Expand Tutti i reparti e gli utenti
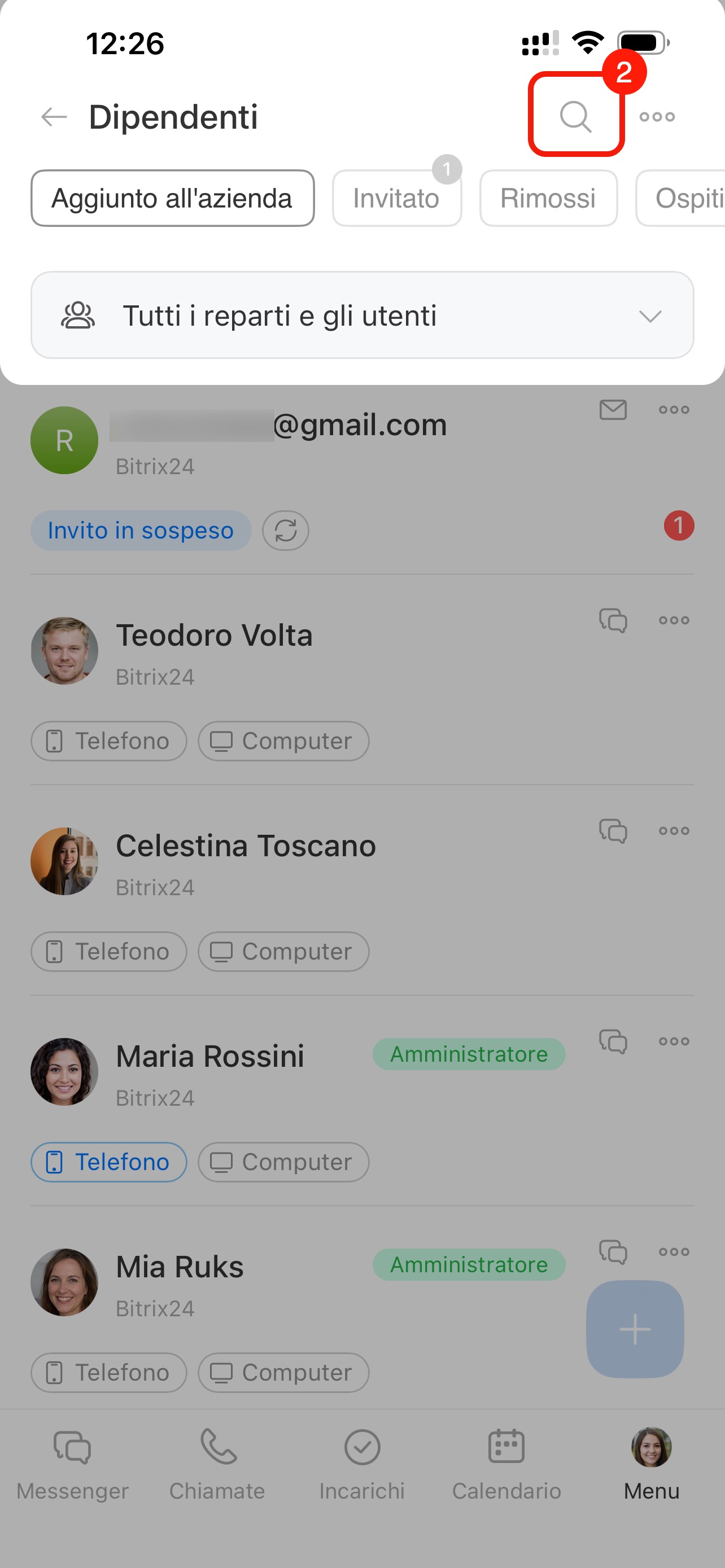The height and width of the screenshot is (1568, 725). (x=362, y=316)
